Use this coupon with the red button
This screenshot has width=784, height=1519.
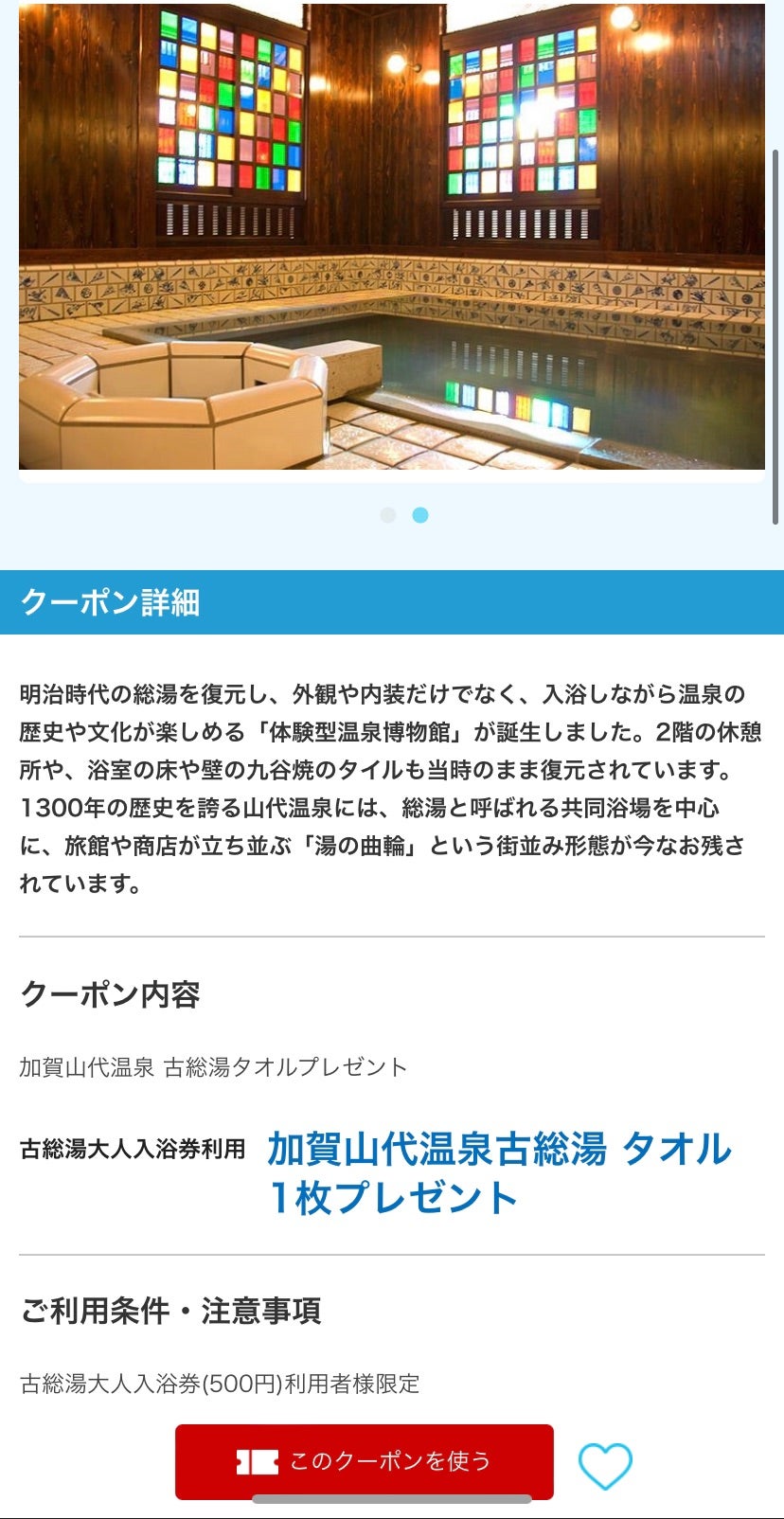point(365,1461)
